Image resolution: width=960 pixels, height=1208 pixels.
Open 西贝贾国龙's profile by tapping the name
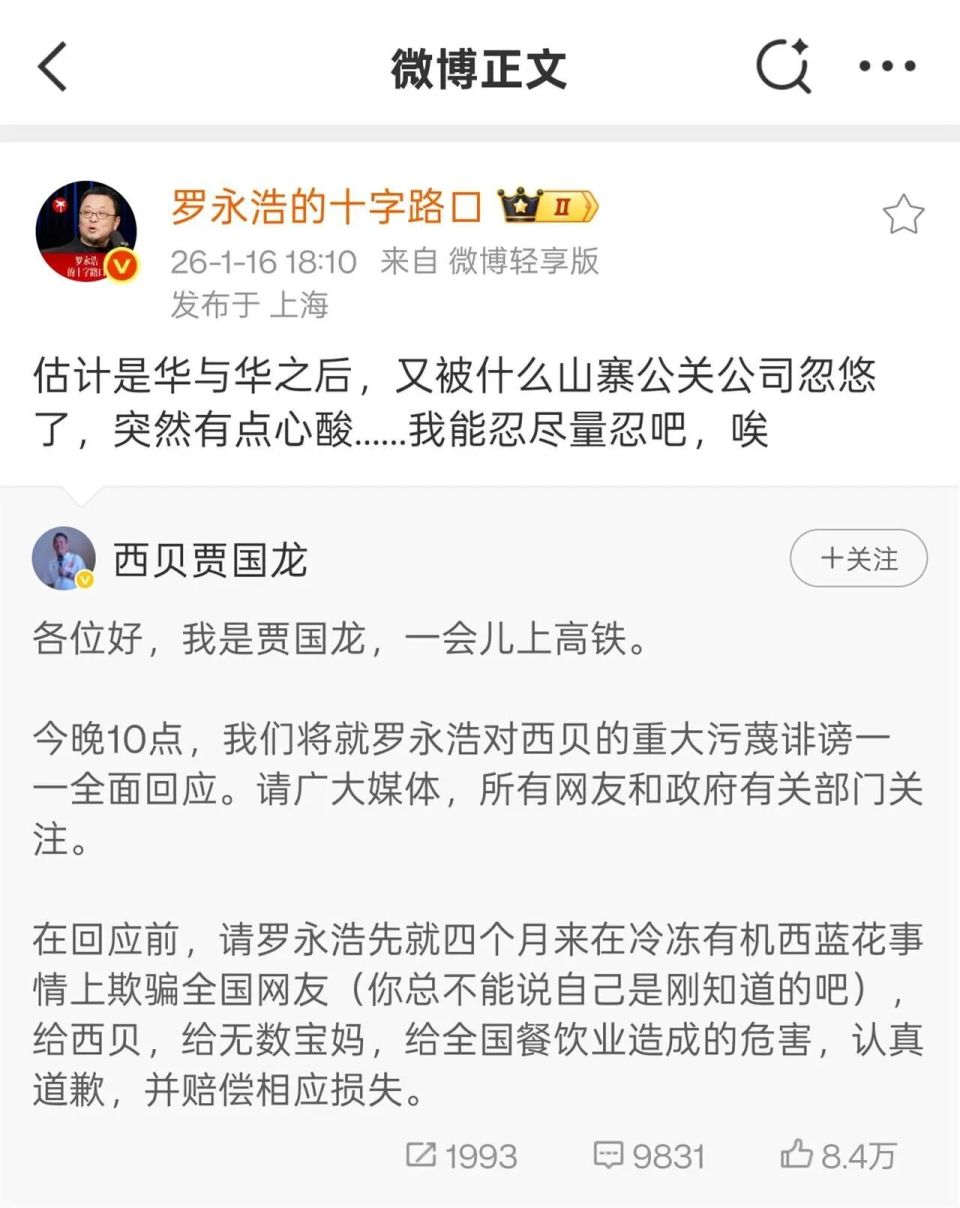(x=212, y=560)
